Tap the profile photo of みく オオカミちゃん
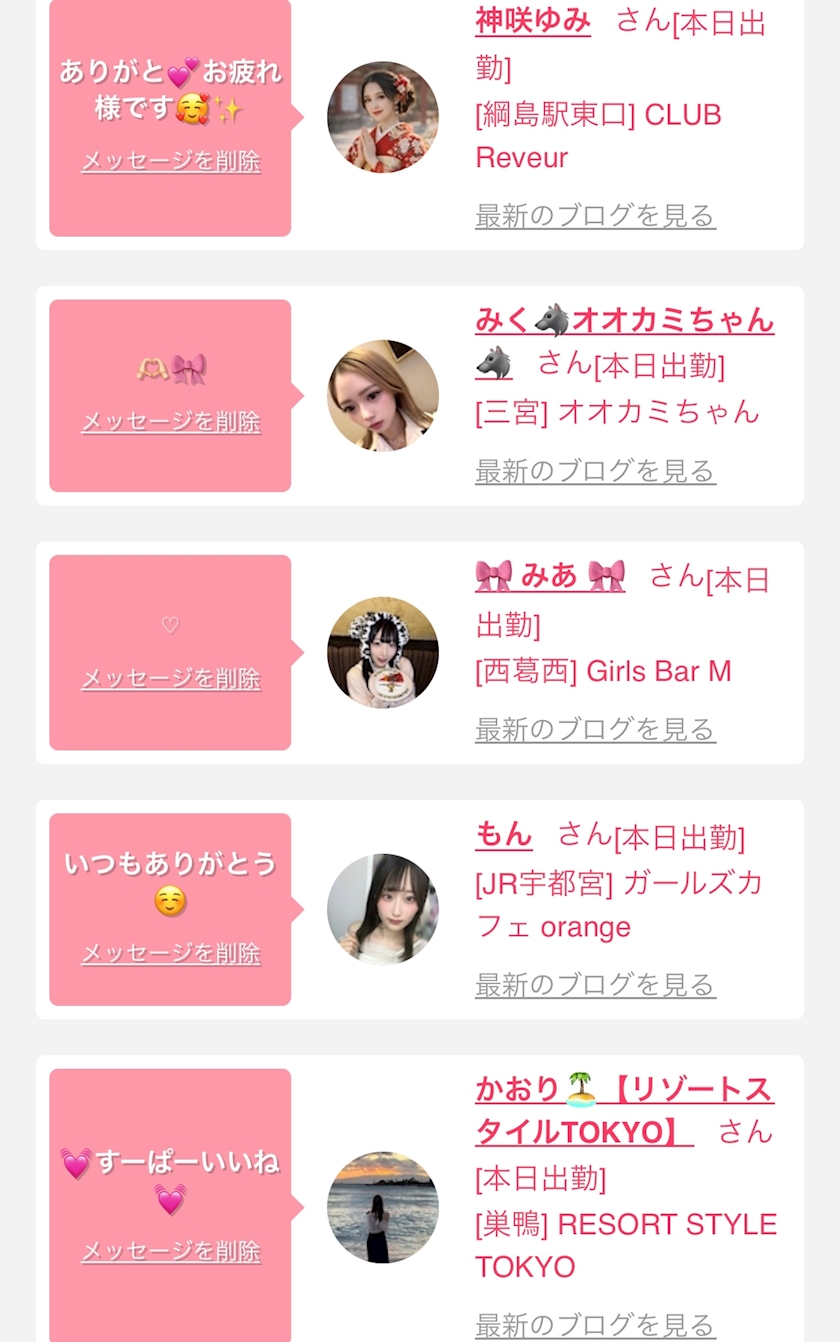The image size is (840, 1342). coord(383,395)
